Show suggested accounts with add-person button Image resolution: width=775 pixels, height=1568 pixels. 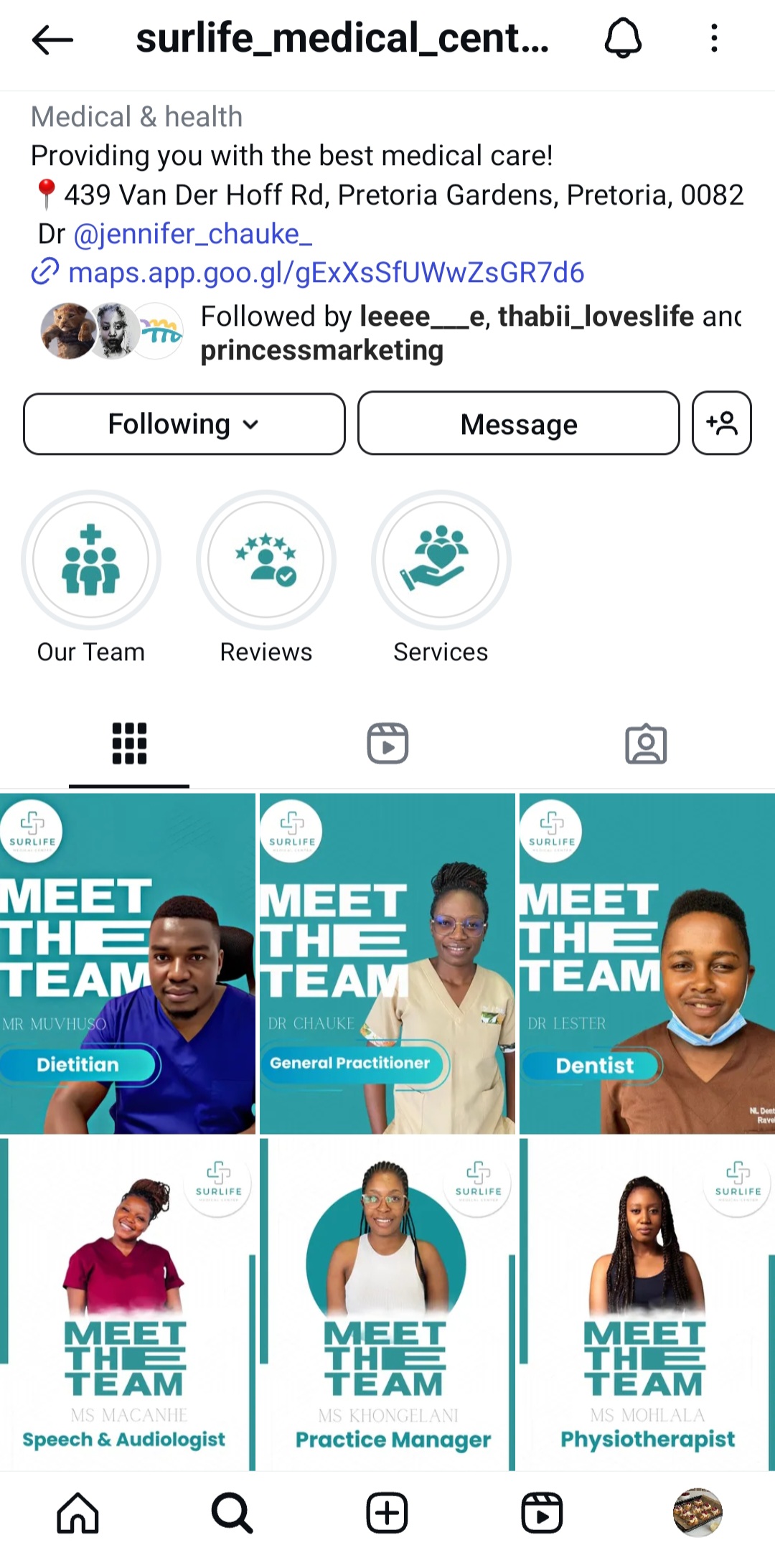[721, 423]
